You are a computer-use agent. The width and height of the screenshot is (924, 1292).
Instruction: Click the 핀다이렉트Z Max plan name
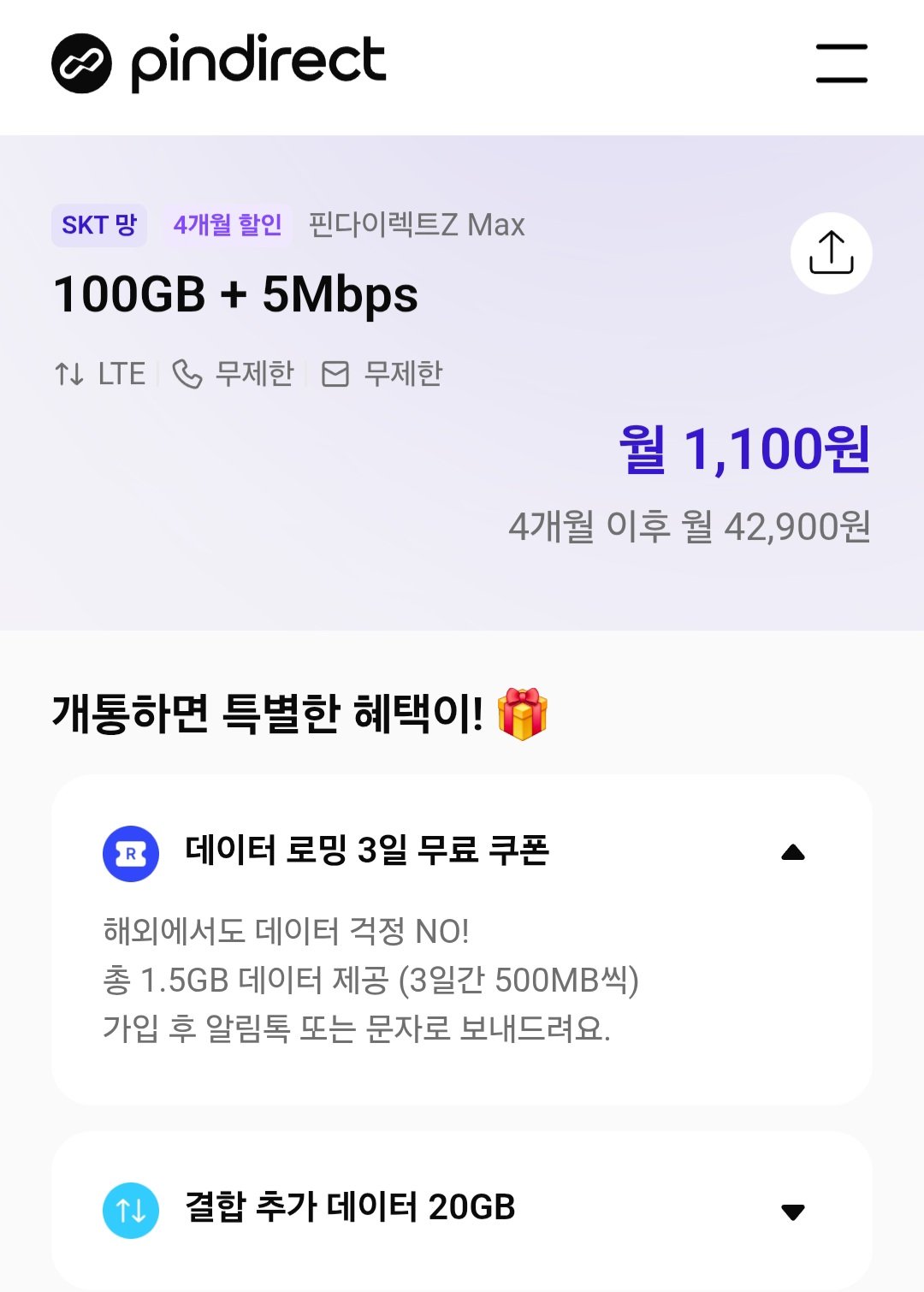(x=417, y=225)
